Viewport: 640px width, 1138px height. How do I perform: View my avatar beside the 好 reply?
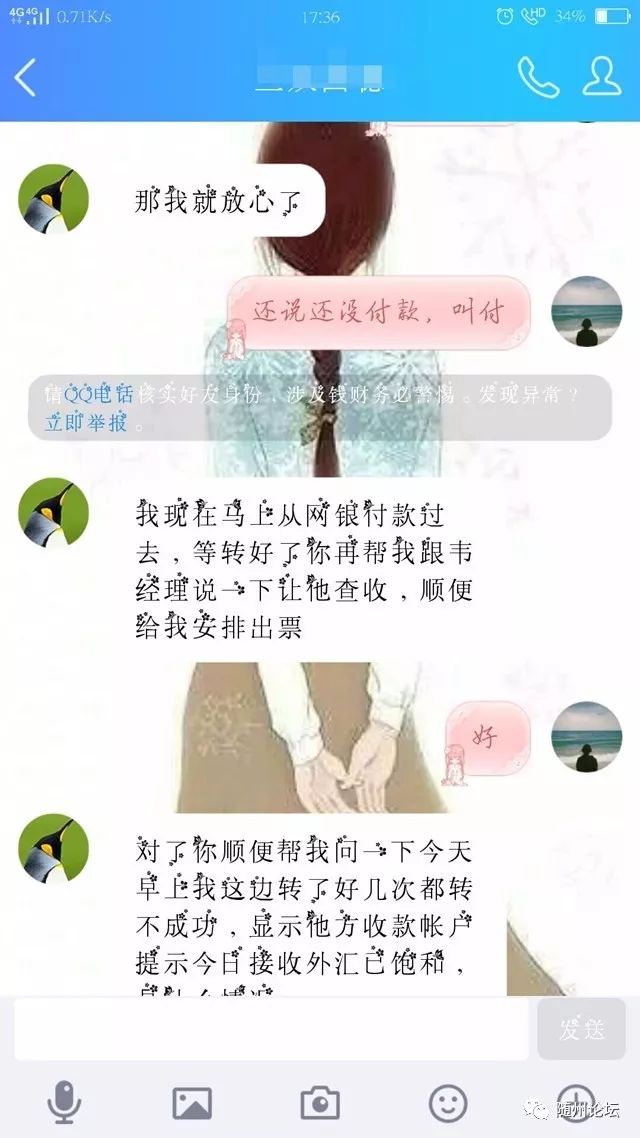point(587,736)
